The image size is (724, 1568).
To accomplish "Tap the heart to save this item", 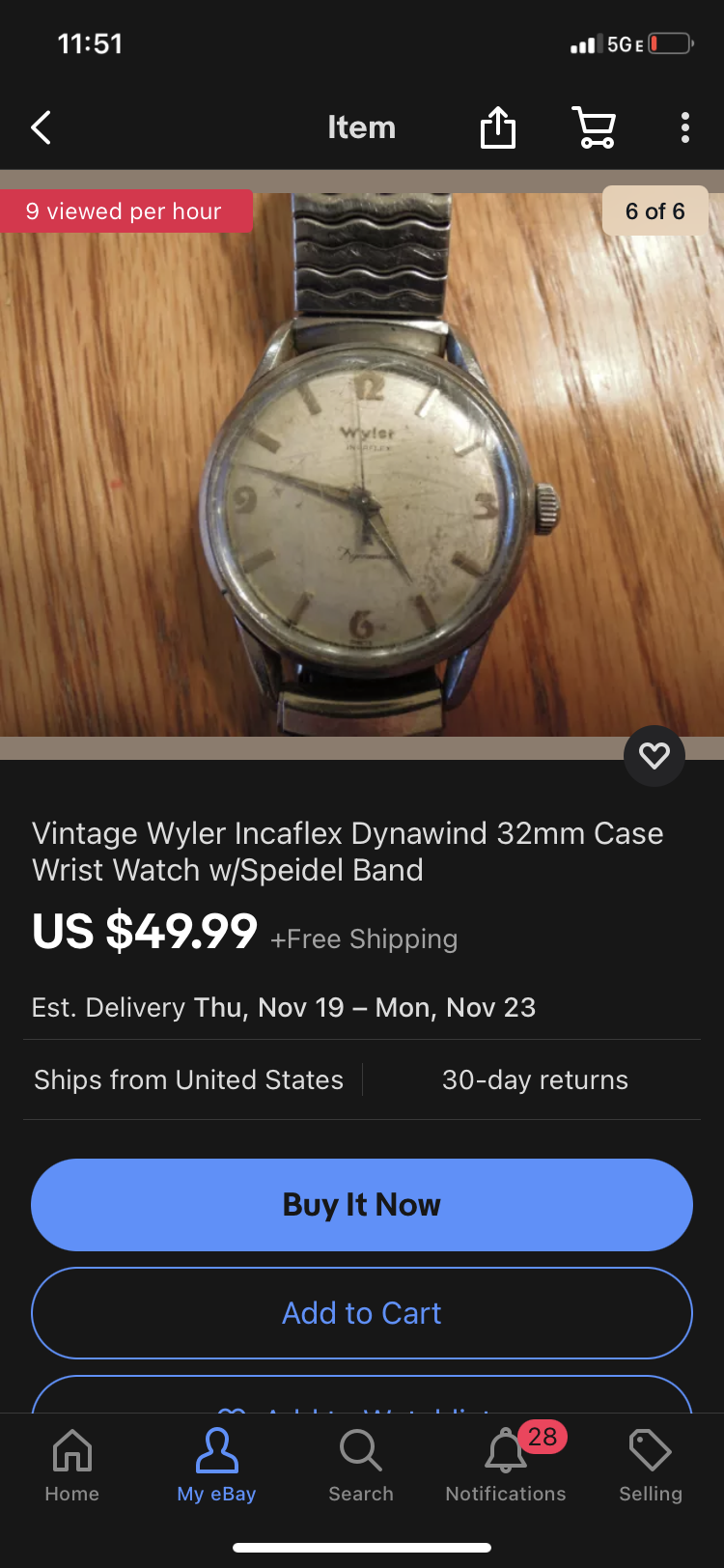I will [x=654, y=755].
